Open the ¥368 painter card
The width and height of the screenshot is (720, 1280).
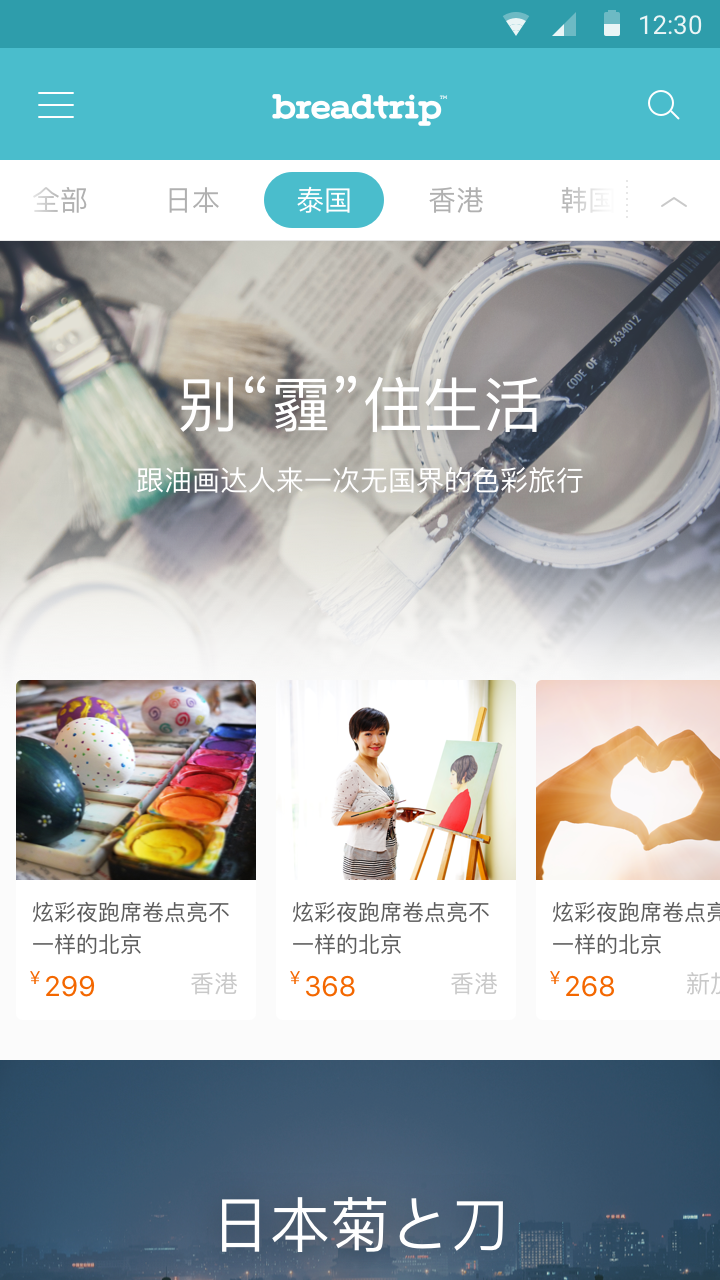pyautogui.click(x=396, y=850)
